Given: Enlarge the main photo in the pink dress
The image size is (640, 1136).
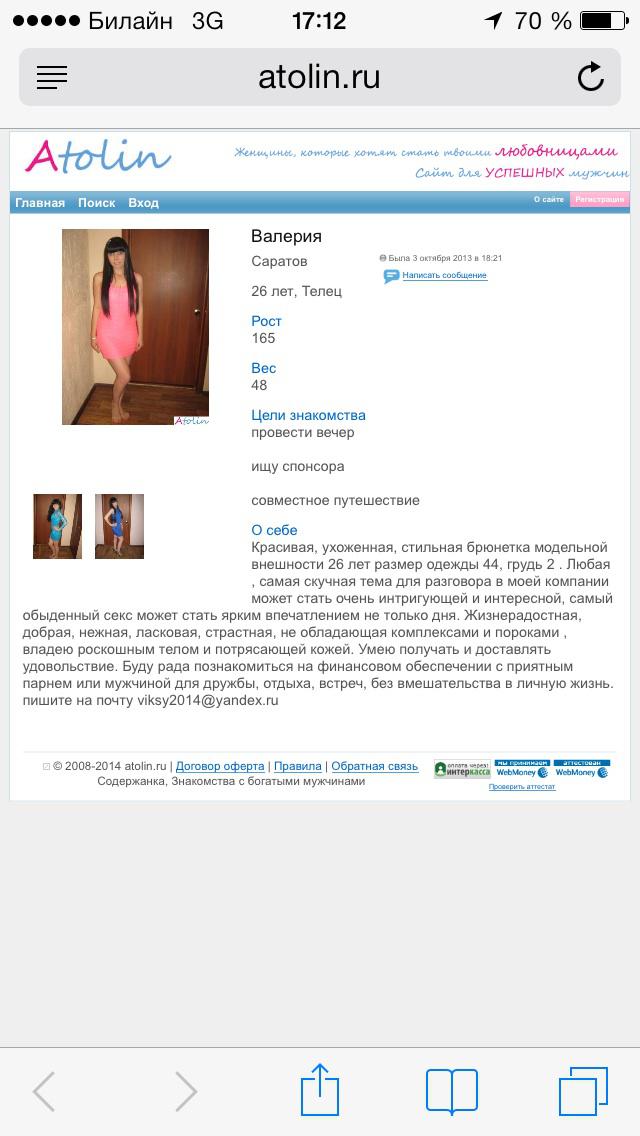Looking at the screenshot, I should click(136, 327).
